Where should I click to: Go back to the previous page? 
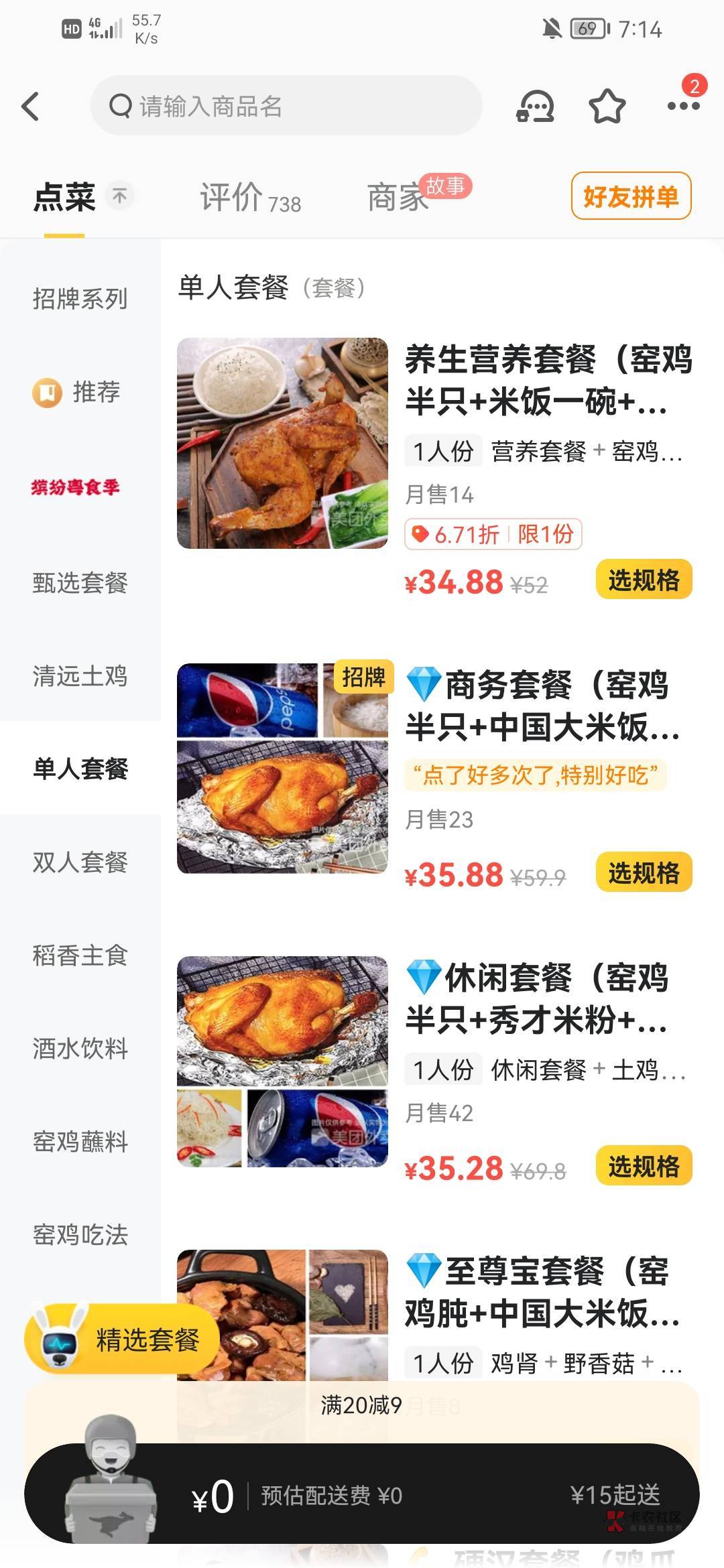[31, 107]
